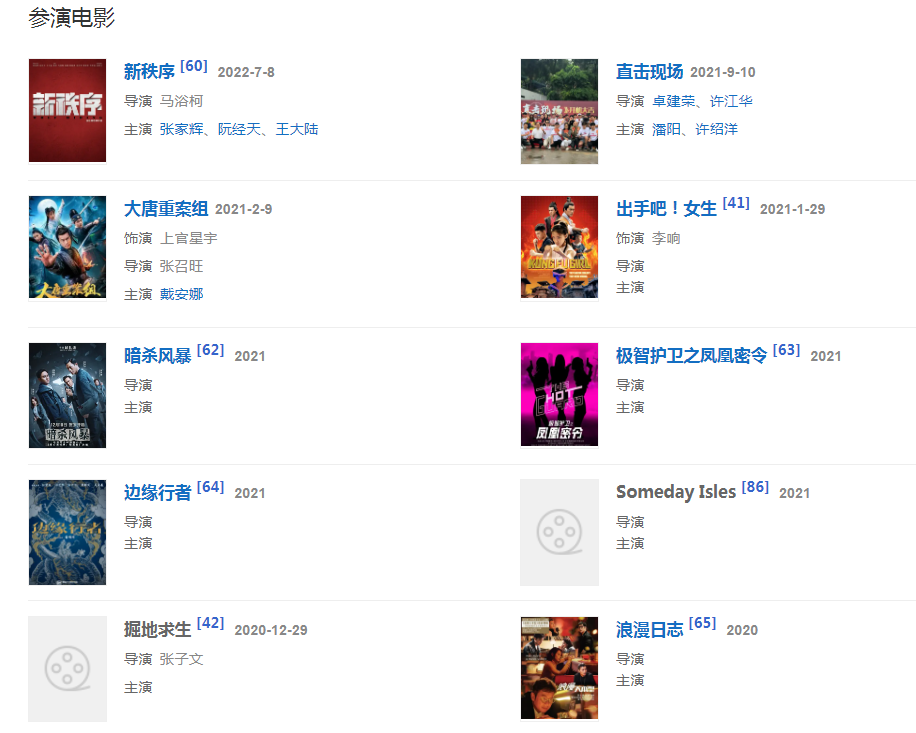Open director 马浴柯's page
This screenshot has width=916, height=733.
[x=181, y=101]
